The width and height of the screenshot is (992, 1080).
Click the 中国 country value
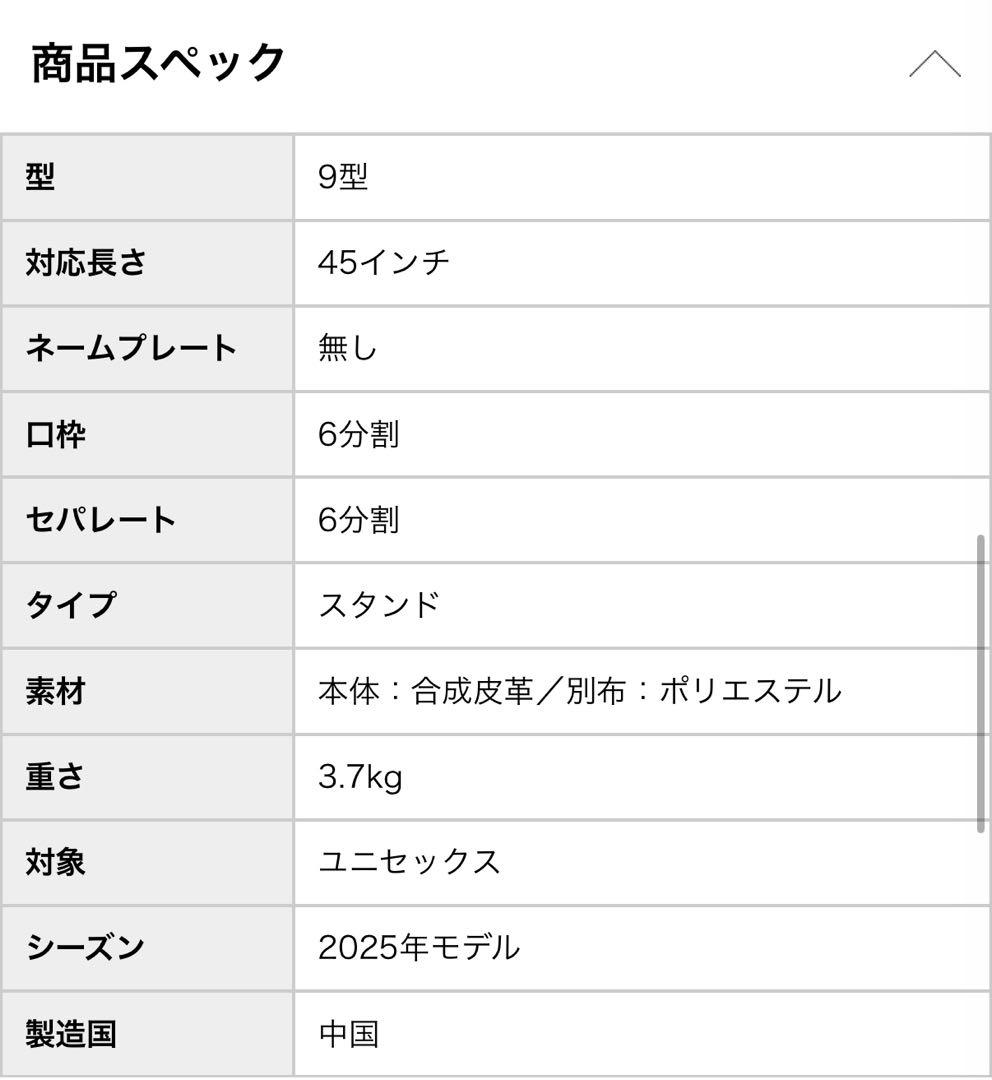(x=348, y=1034)
